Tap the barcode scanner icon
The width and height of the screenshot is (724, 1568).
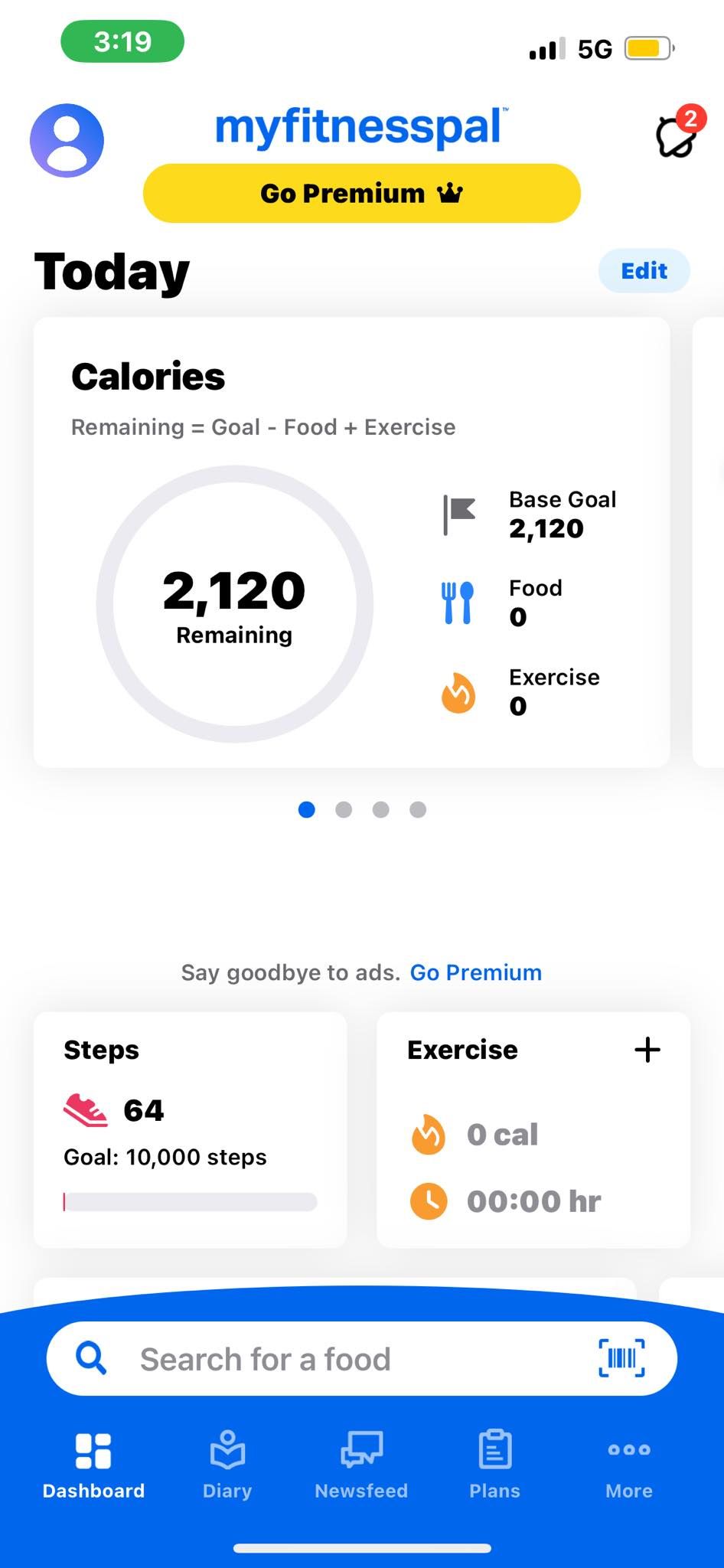pyautogui.click(x=622, y=1359)
